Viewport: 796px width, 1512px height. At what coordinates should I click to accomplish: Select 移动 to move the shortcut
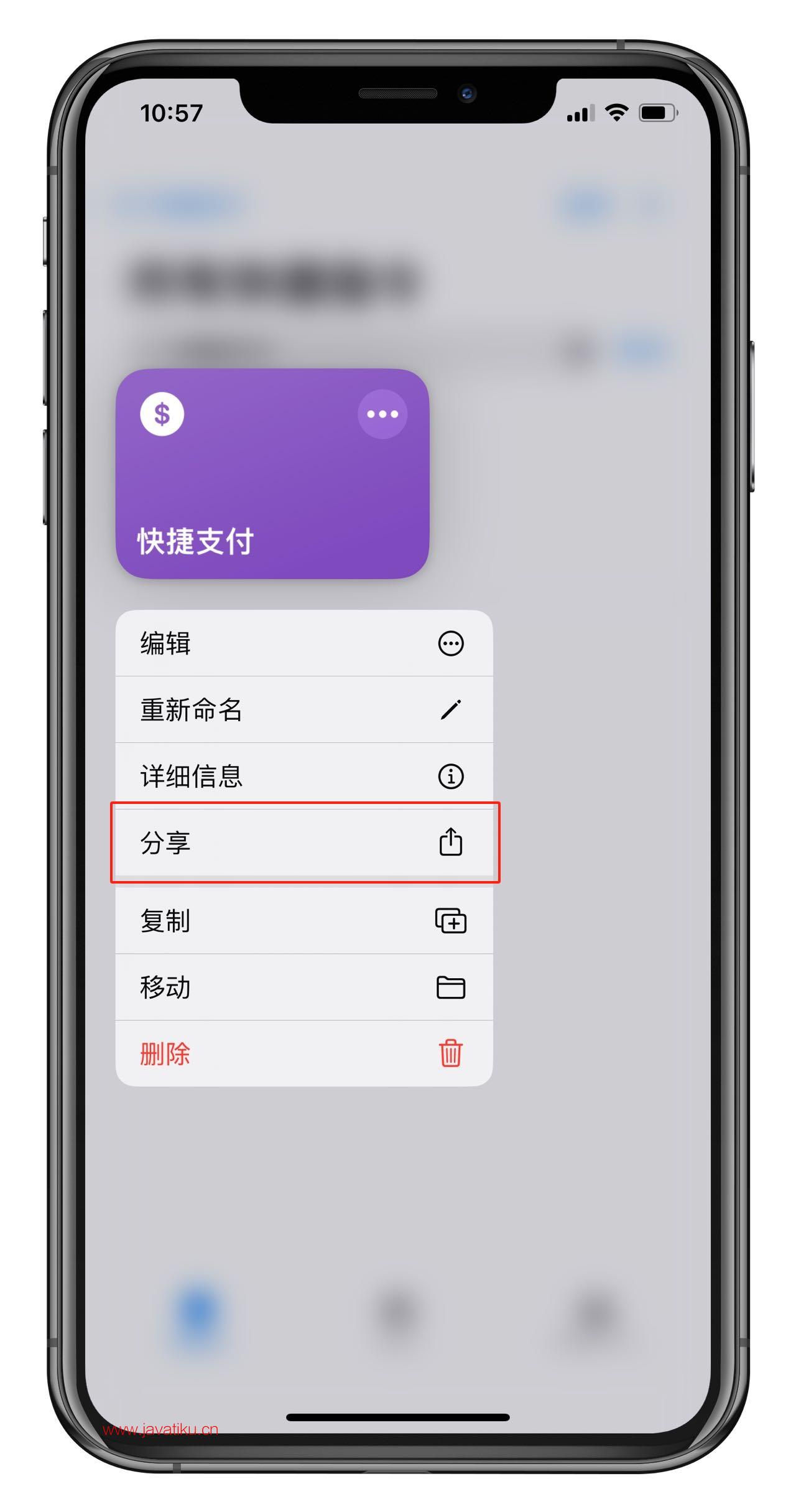point(303,987)
